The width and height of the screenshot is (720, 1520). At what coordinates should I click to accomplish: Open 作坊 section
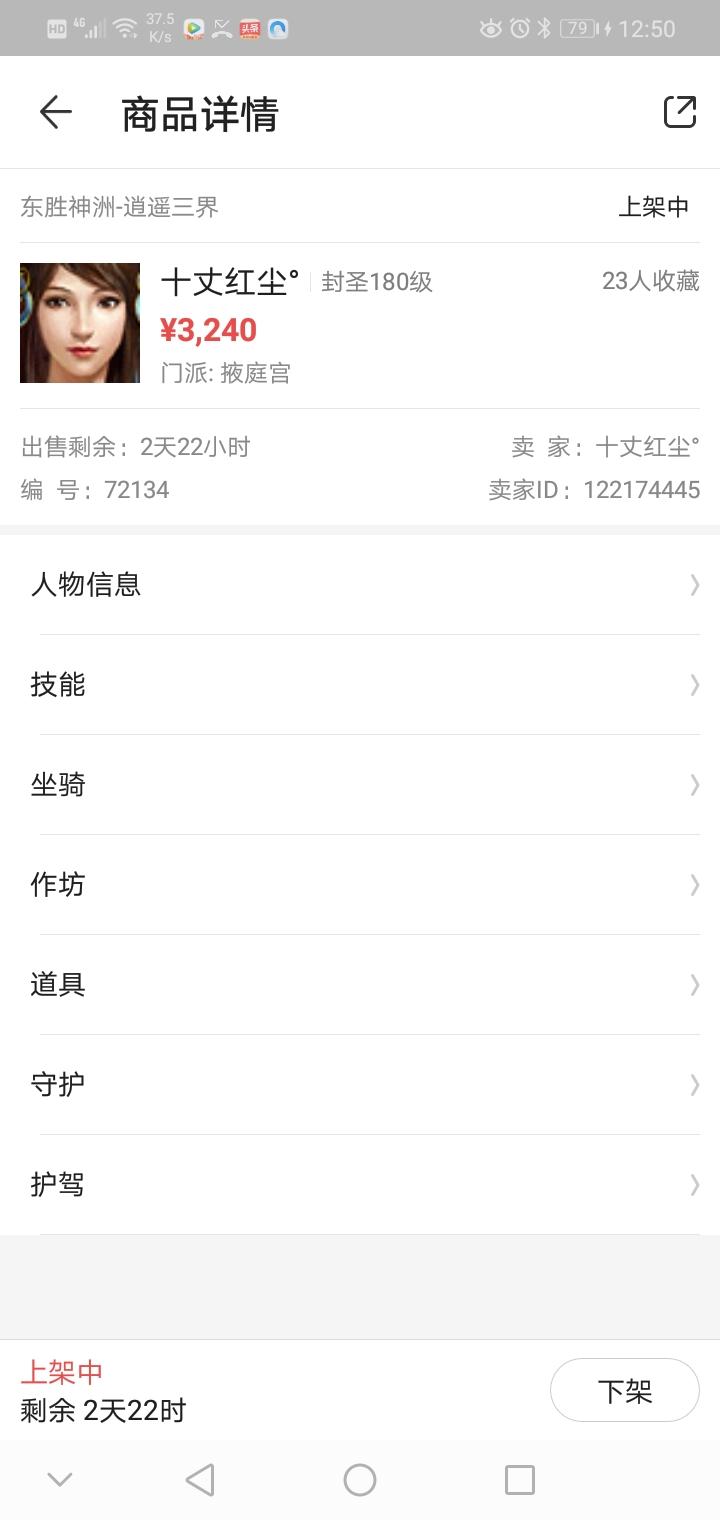(x=360, y=885)
